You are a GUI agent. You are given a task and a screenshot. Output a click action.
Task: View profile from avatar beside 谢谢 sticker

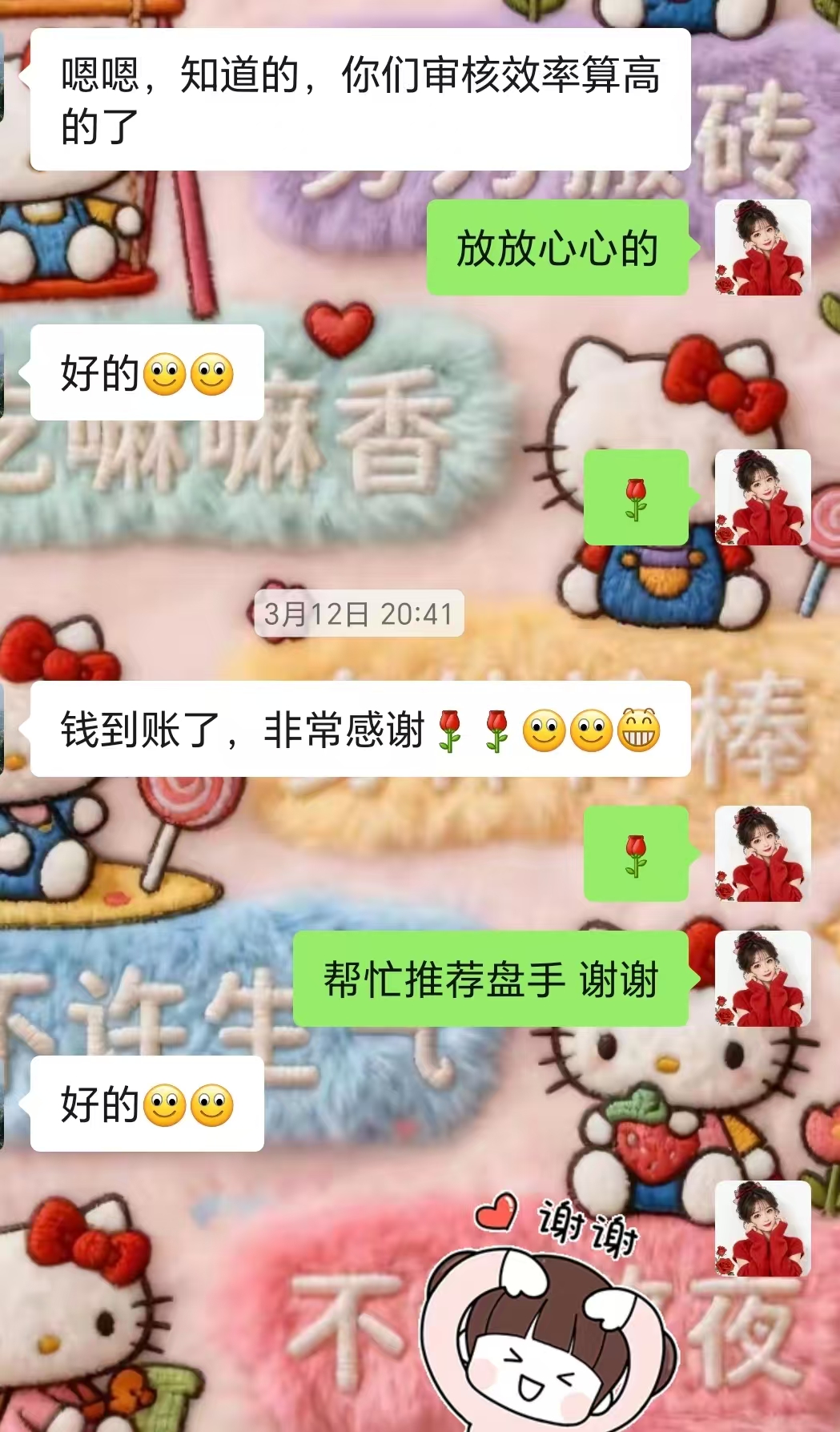click(762, 1228)
